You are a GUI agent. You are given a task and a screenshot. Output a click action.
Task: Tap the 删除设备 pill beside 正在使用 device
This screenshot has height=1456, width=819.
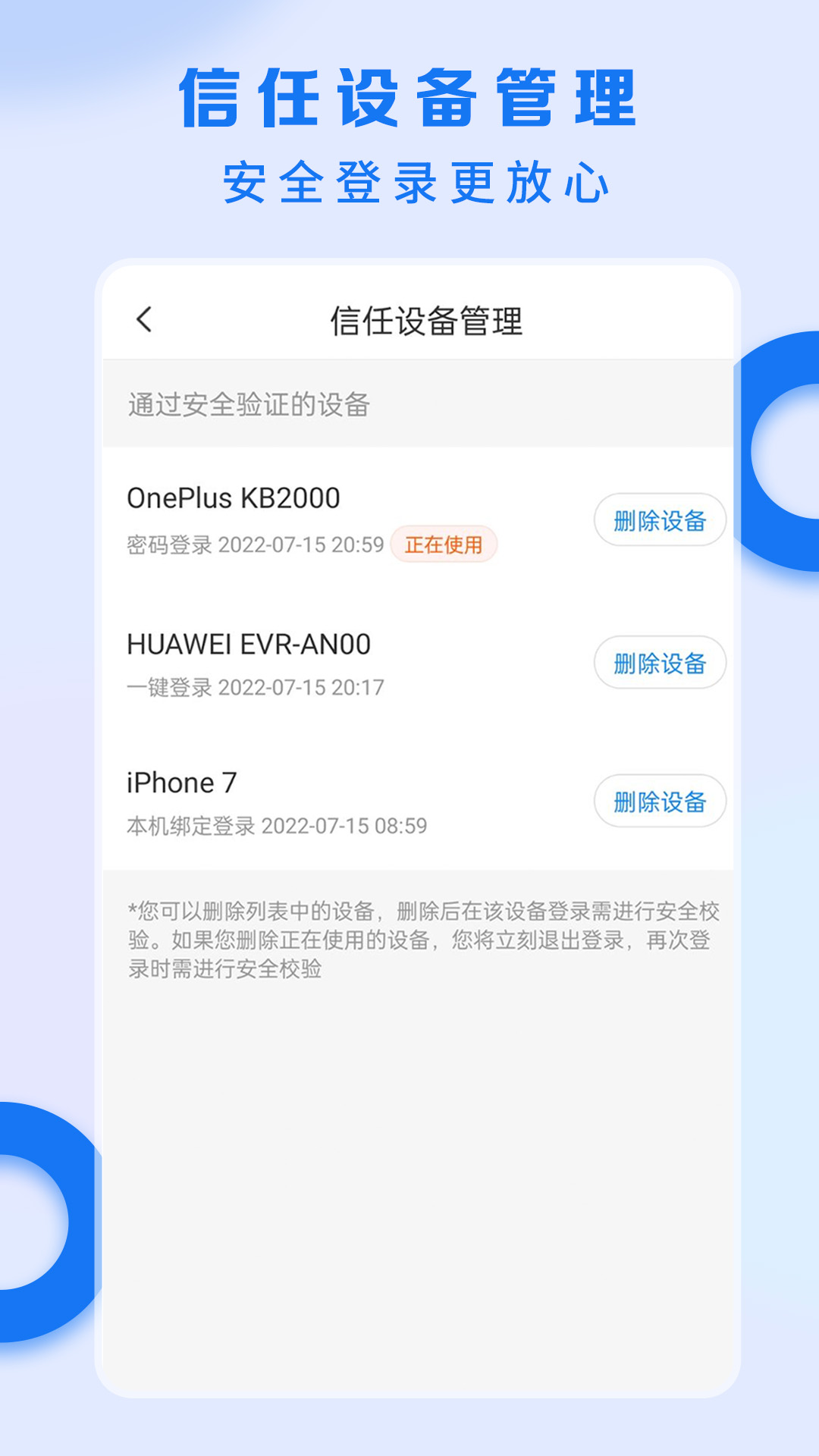click(659, 519)
